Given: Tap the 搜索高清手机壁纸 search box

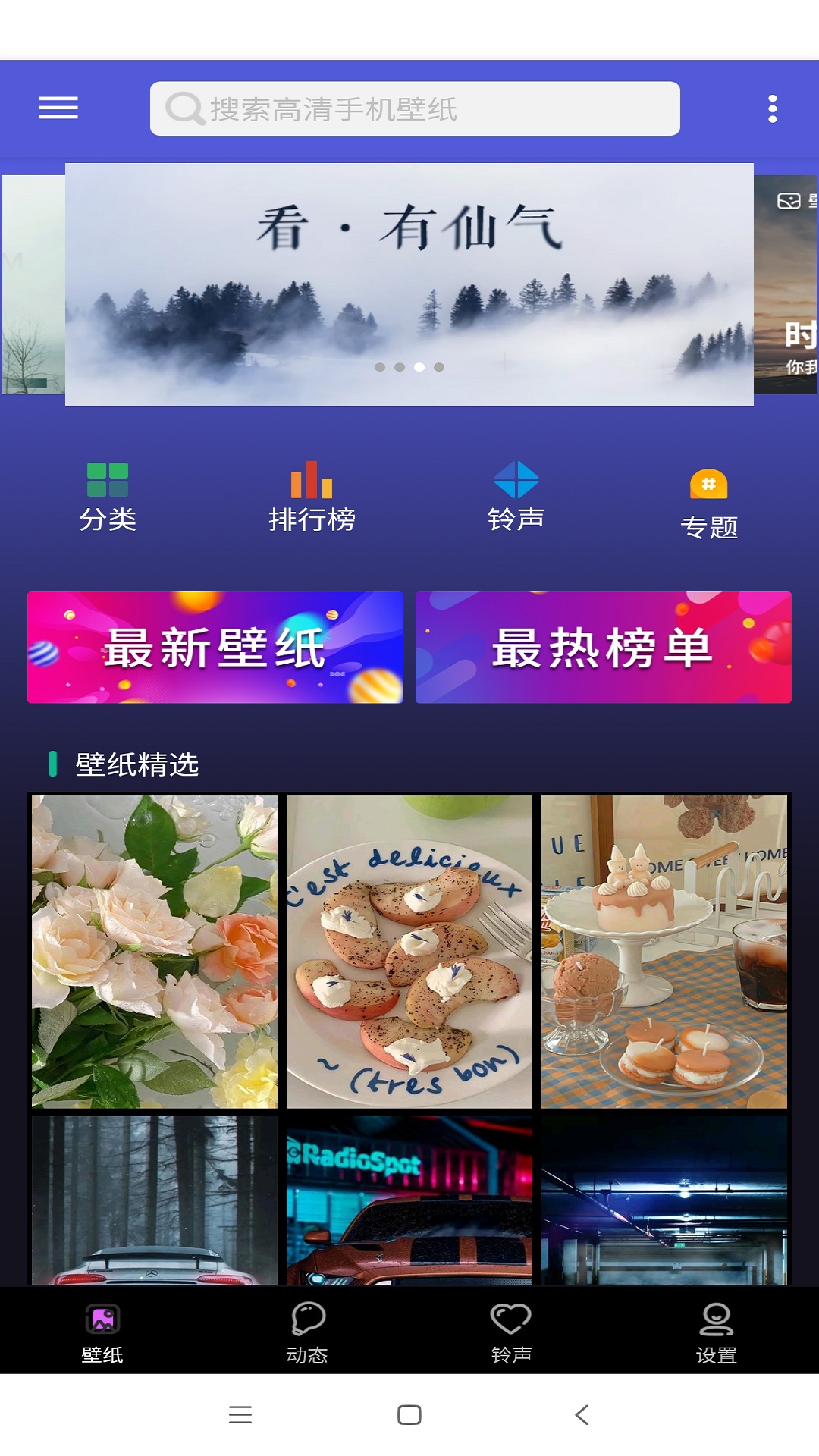Looking at the screenshot, I should [x=415, y=108].
